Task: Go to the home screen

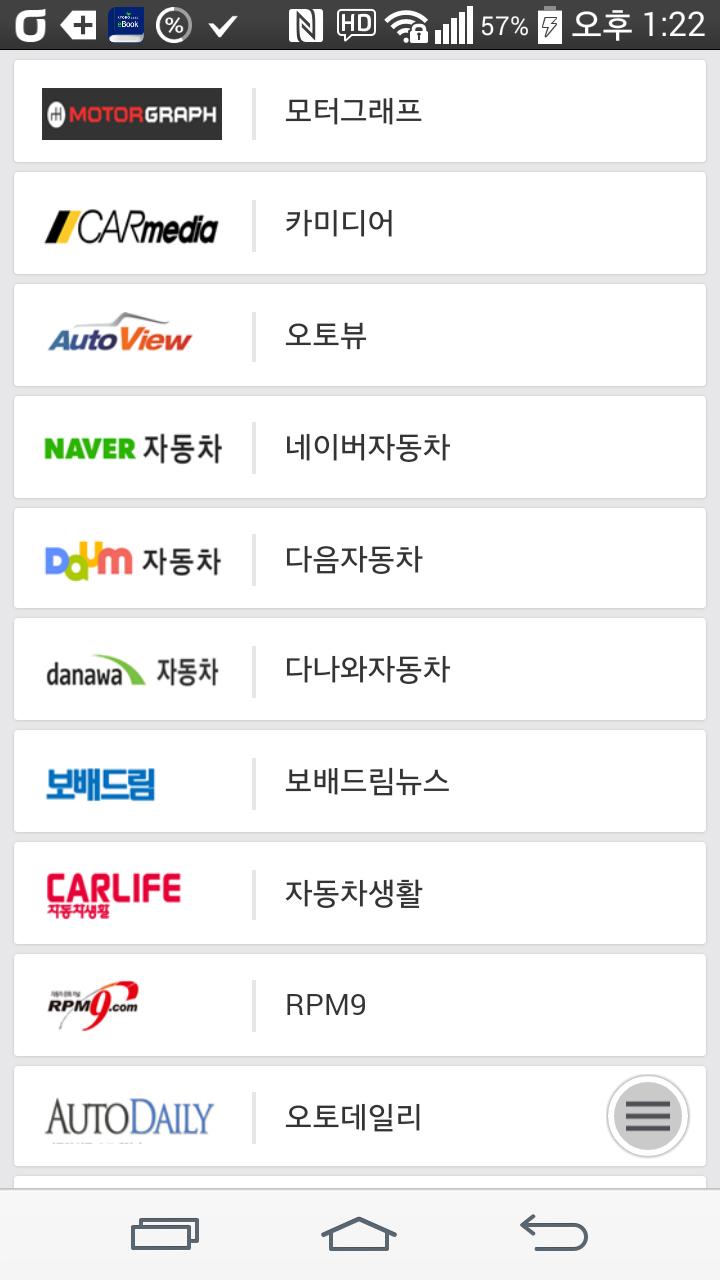Action: click(359, 1233)
